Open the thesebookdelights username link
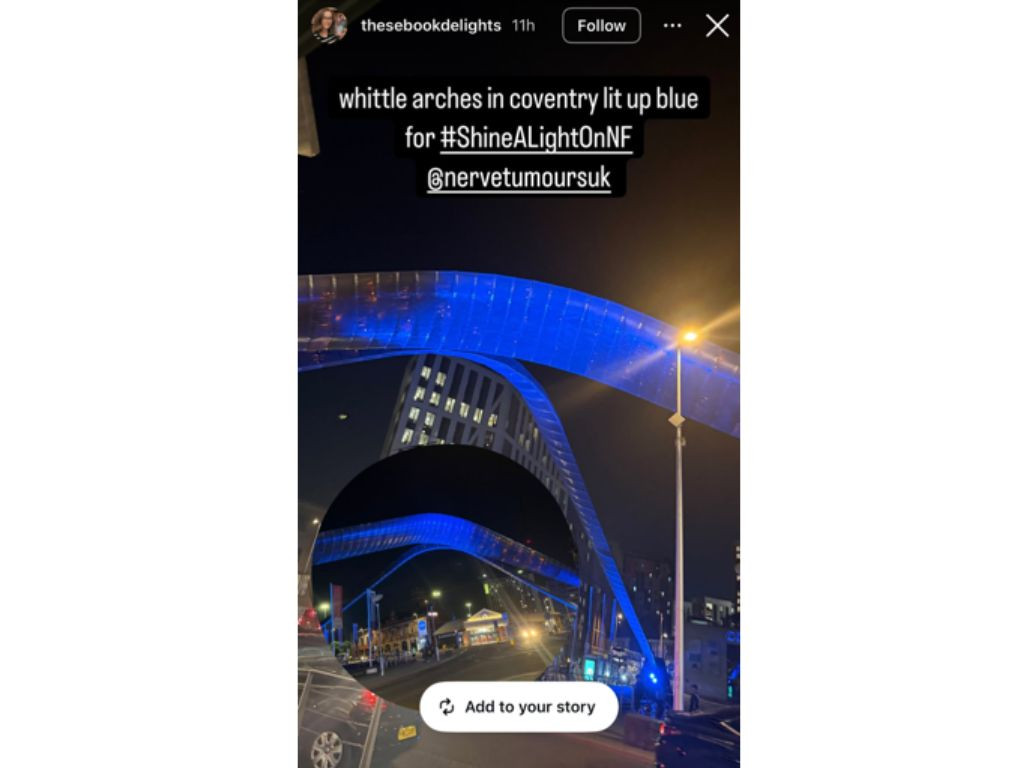 430,26
